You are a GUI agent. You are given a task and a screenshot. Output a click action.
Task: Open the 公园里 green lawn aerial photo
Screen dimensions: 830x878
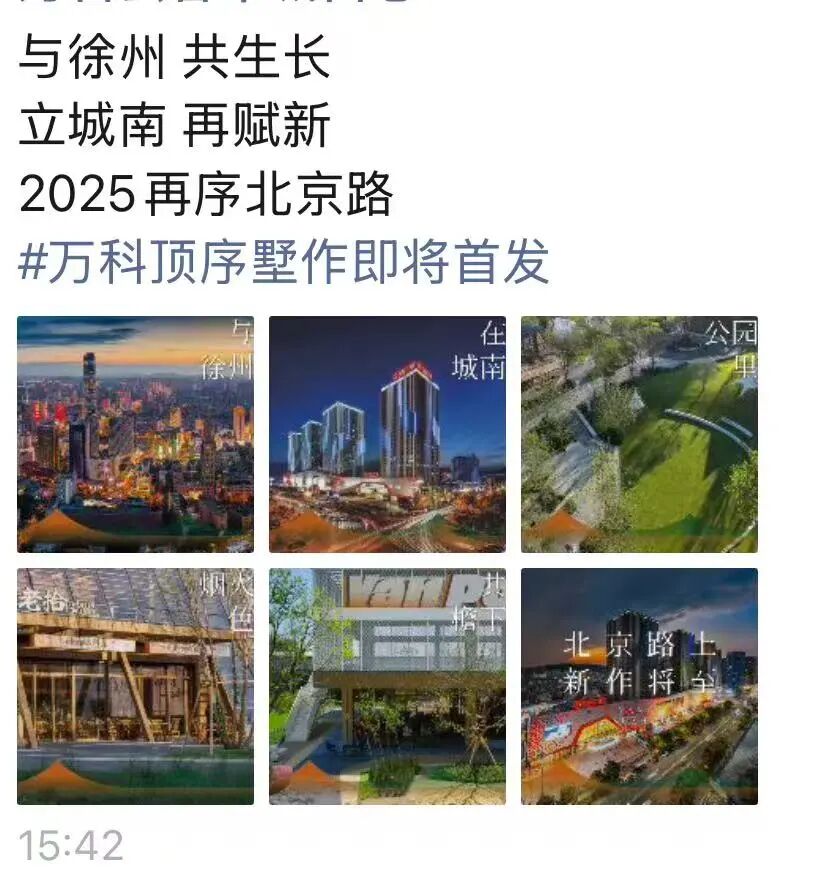pyautogui.click(x=639, y=434)
